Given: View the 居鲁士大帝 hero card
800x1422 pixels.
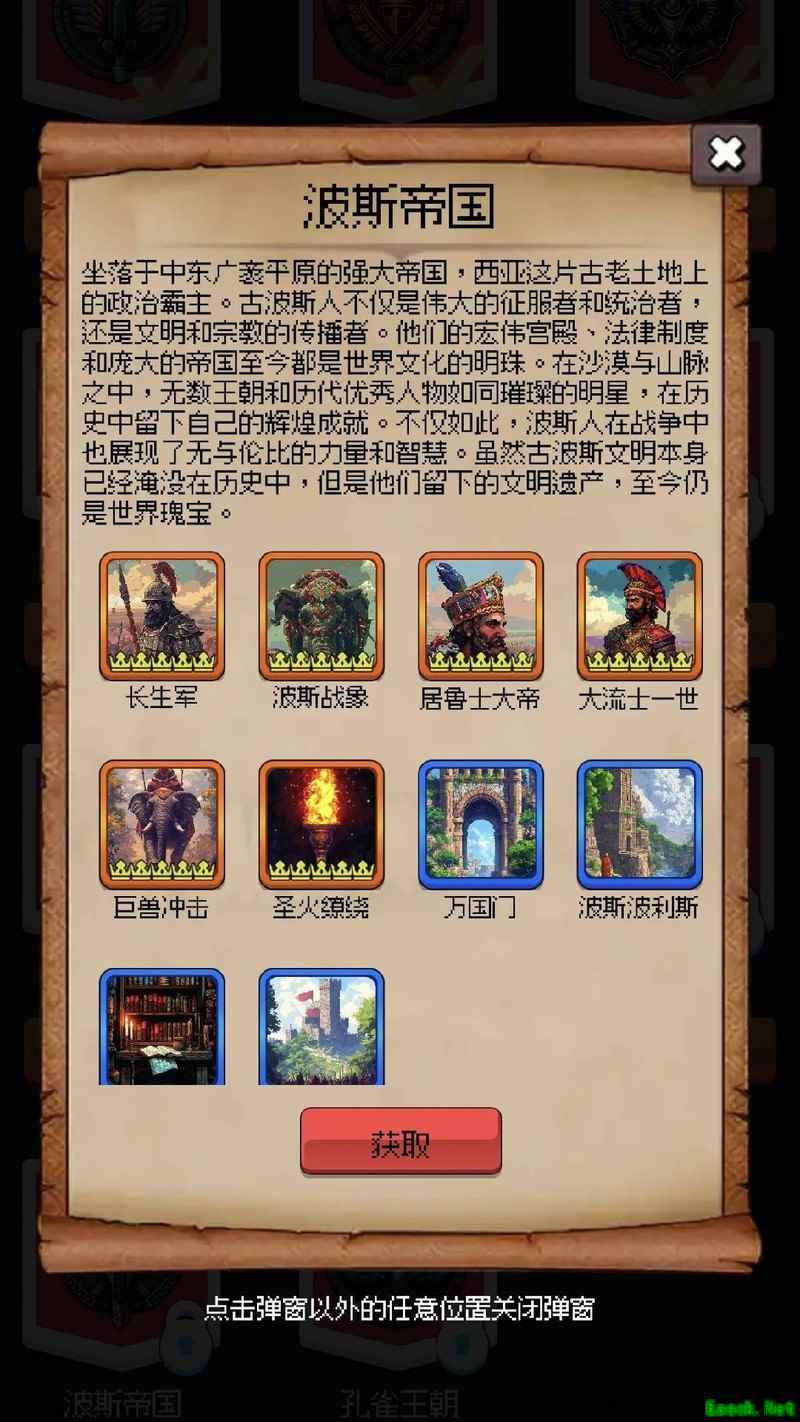Looking at the screenshot, I should 480,616.
